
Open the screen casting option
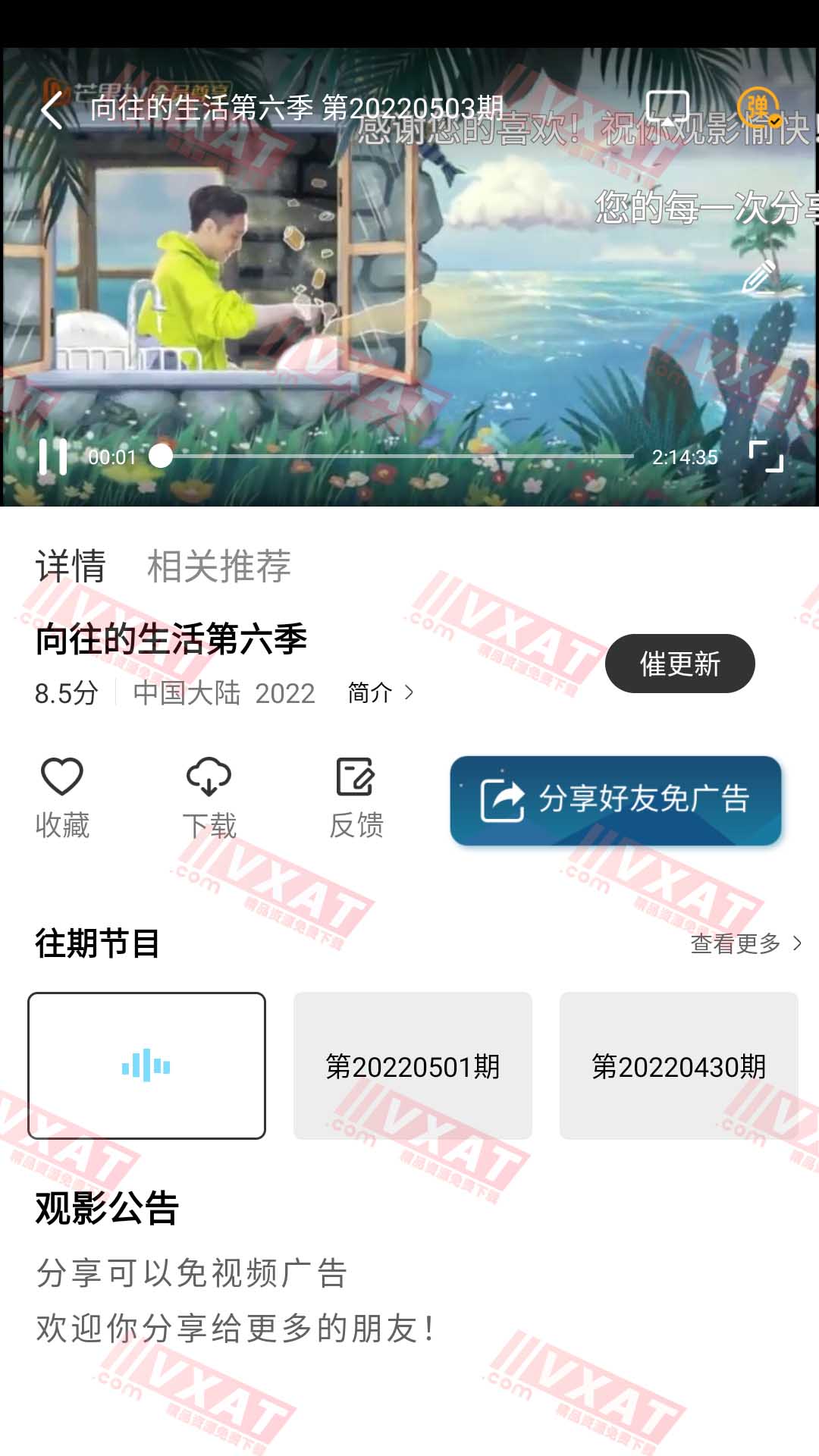point(667,108)
